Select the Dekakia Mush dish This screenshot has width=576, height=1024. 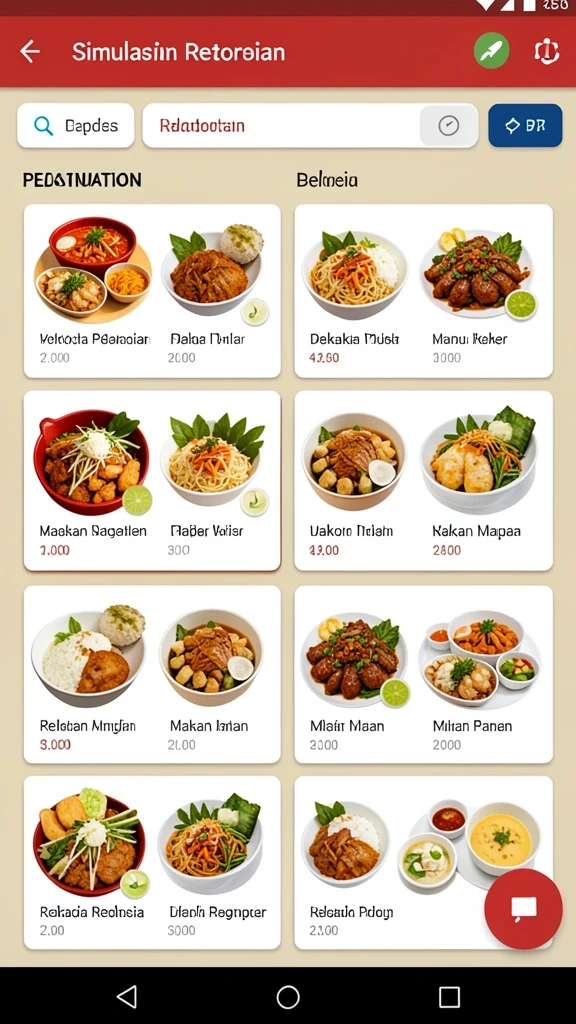[355, 292]
